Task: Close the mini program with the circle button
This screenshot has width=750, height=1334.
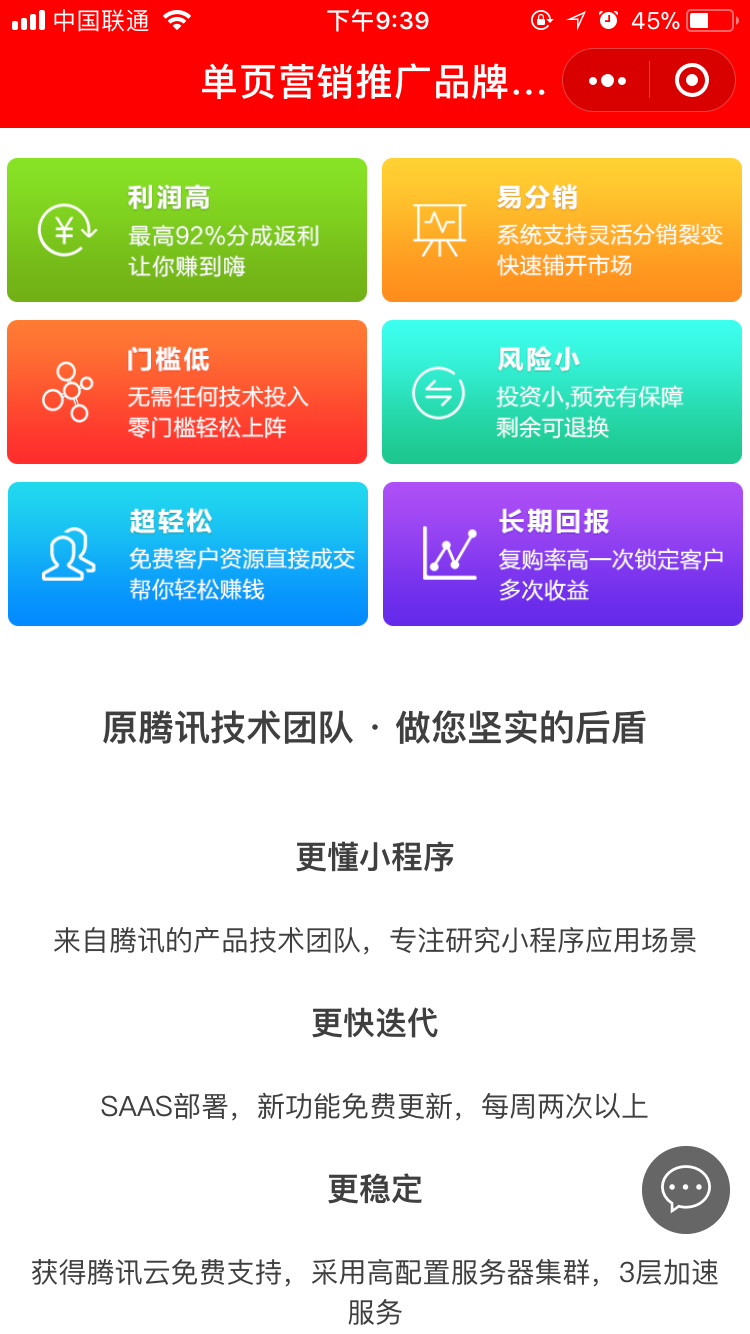Action: click(691, 81)
